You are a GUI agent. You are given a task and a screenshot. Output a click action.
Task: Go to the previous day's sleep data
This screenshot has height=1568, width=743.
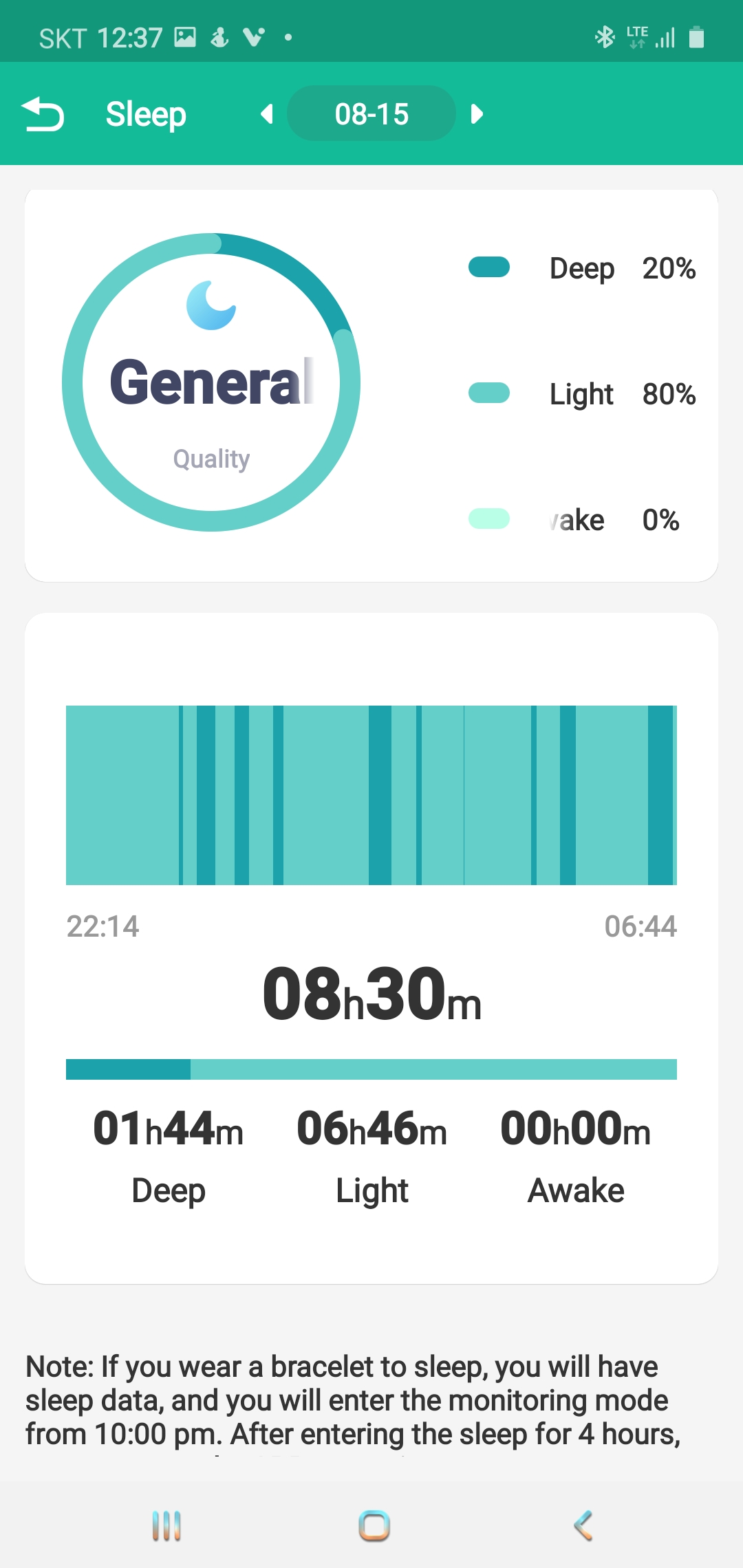click(267, 114)
